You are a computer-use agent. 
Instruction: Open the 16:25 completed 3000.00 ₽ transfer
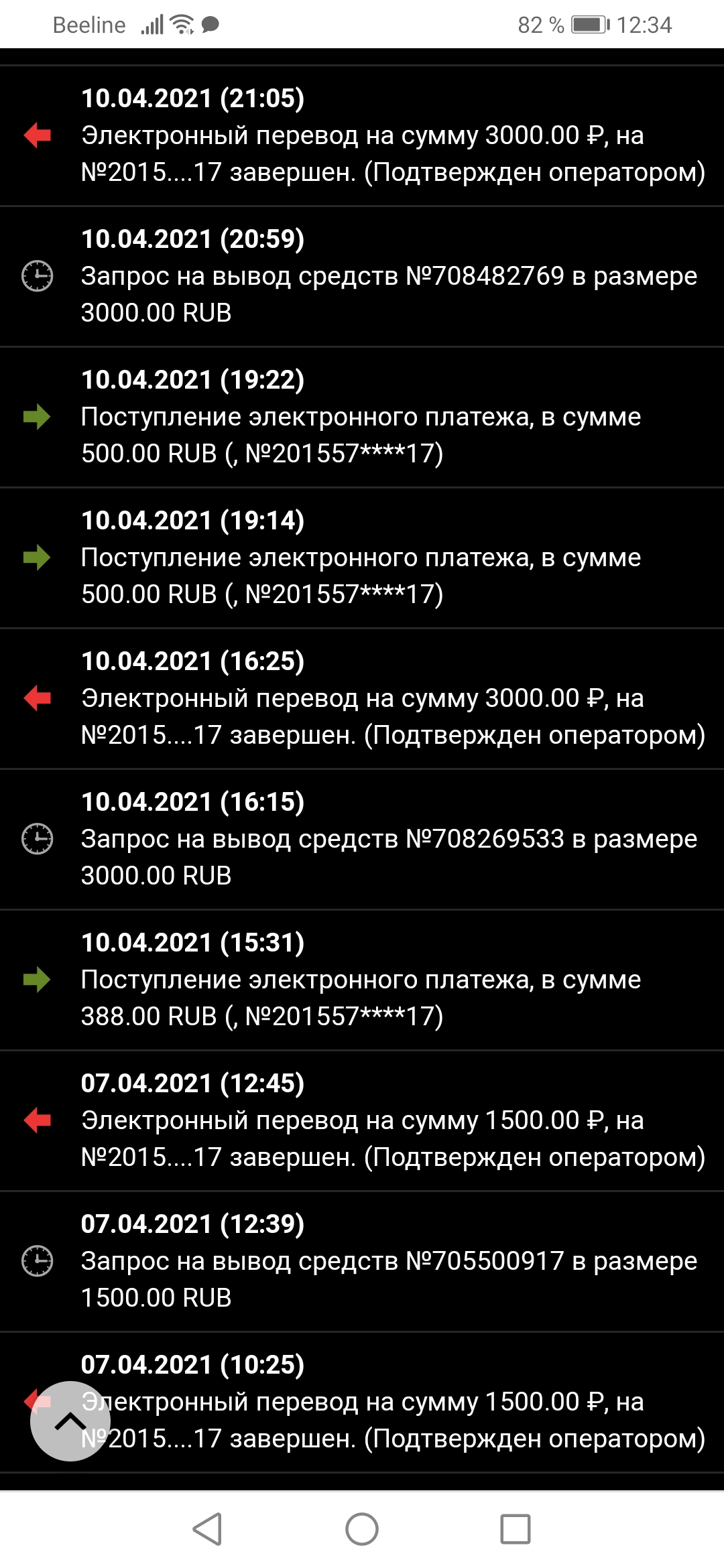tap(392, 698)
